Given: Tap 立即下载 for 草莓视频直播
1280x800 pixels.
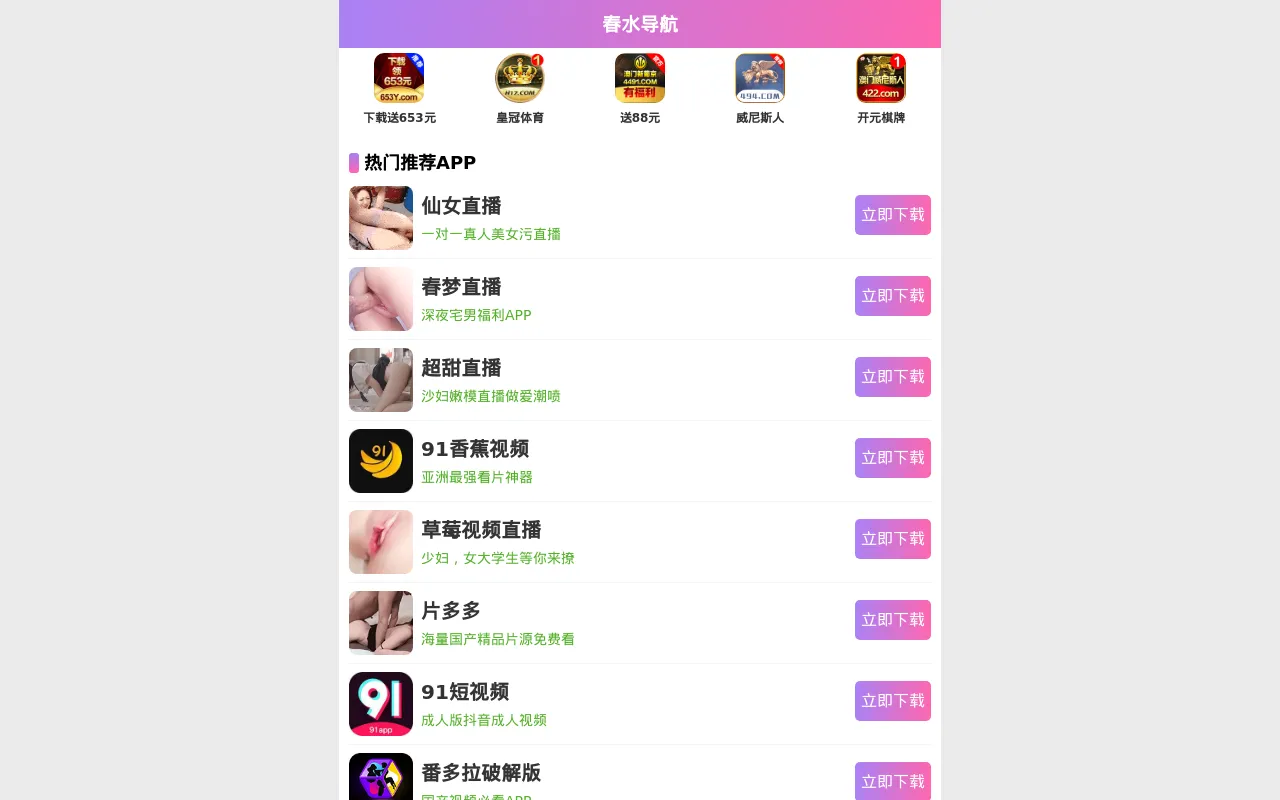Looking at the screenshot, I should pyautogui.click(x=892, y=539).
